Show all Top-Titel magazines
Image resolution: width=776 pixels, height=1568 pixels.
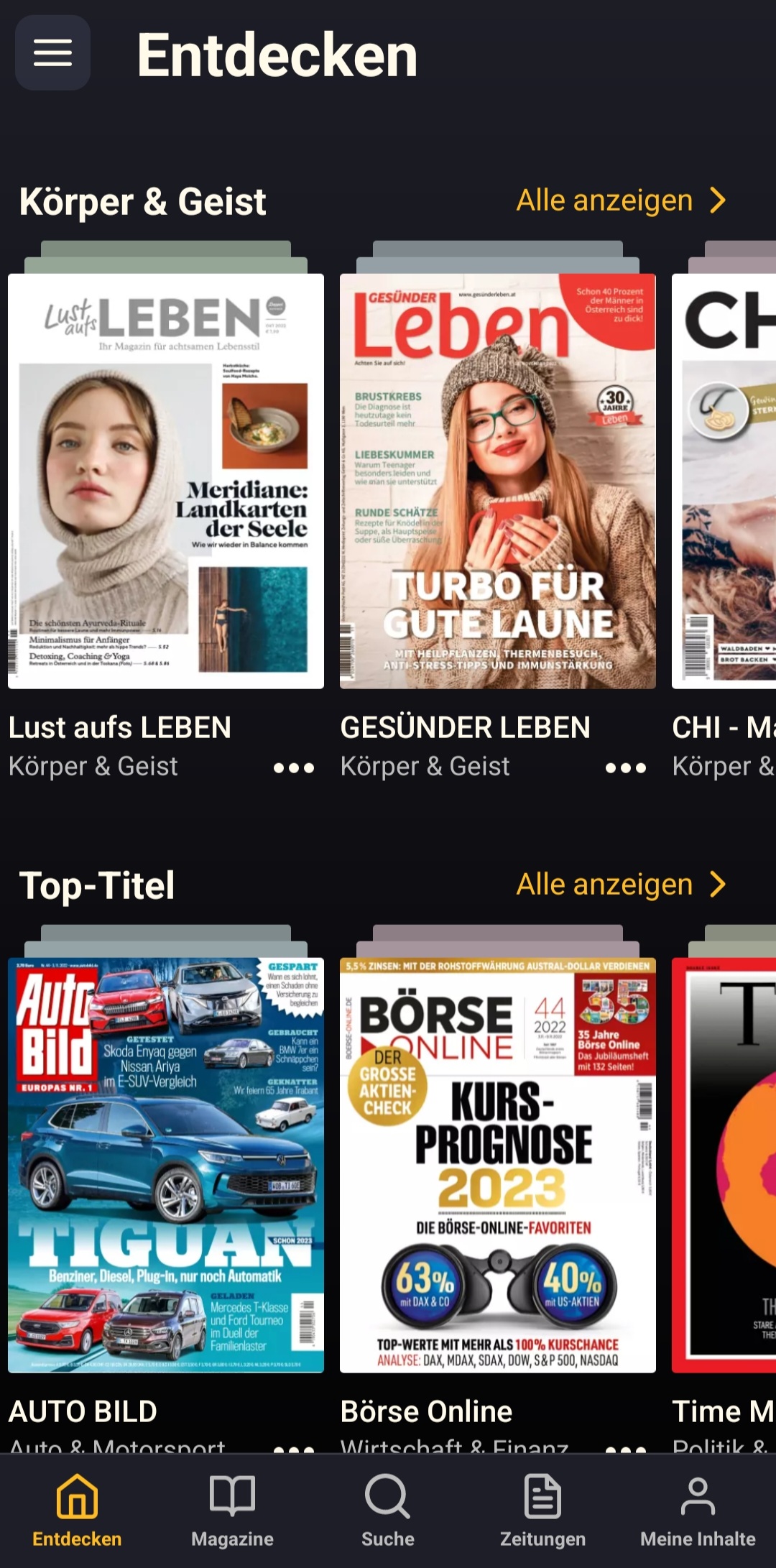pos(621,885)
